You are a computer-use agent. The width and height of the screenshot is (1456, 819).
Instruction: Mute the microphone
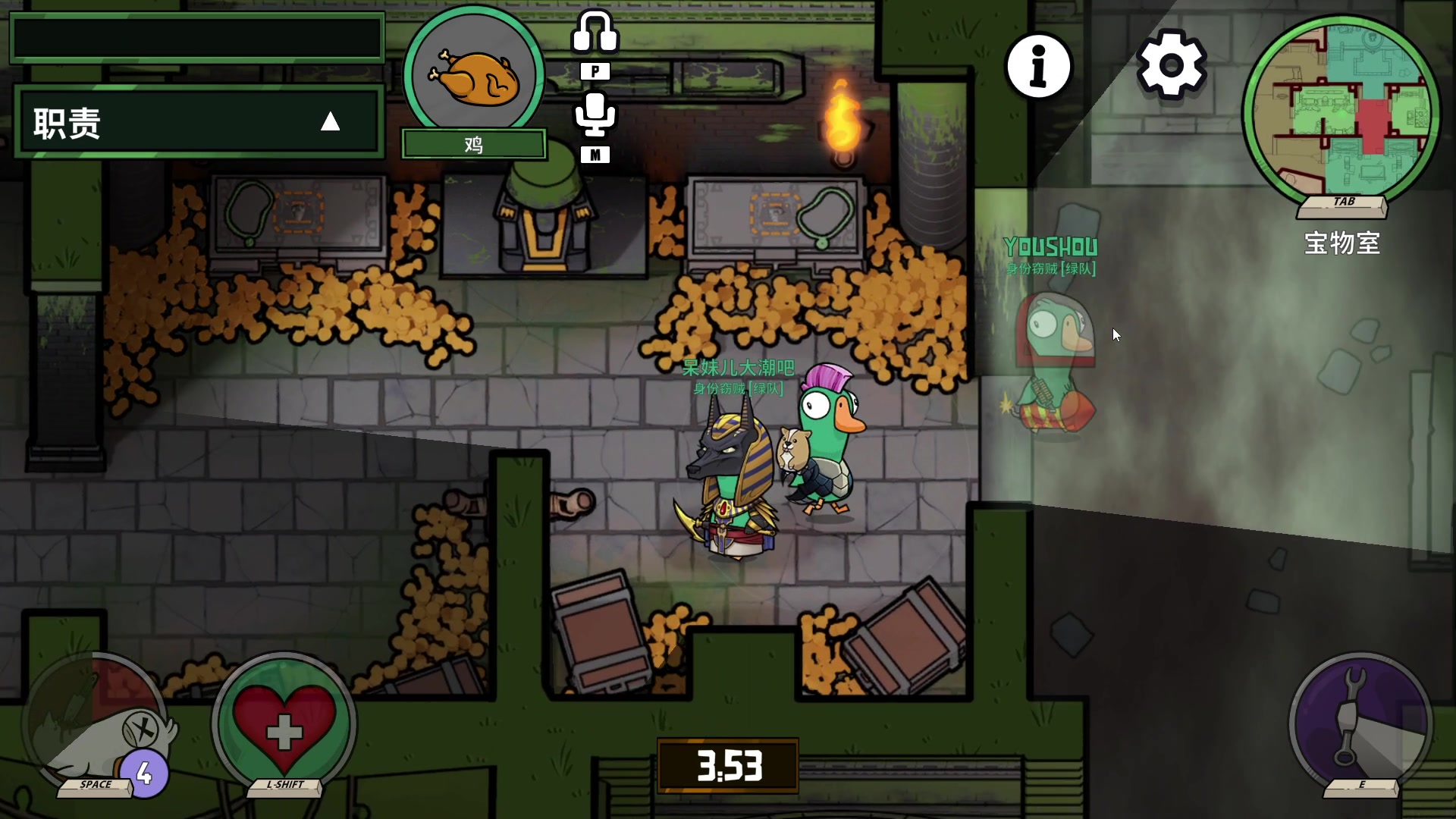click(595, 115)
